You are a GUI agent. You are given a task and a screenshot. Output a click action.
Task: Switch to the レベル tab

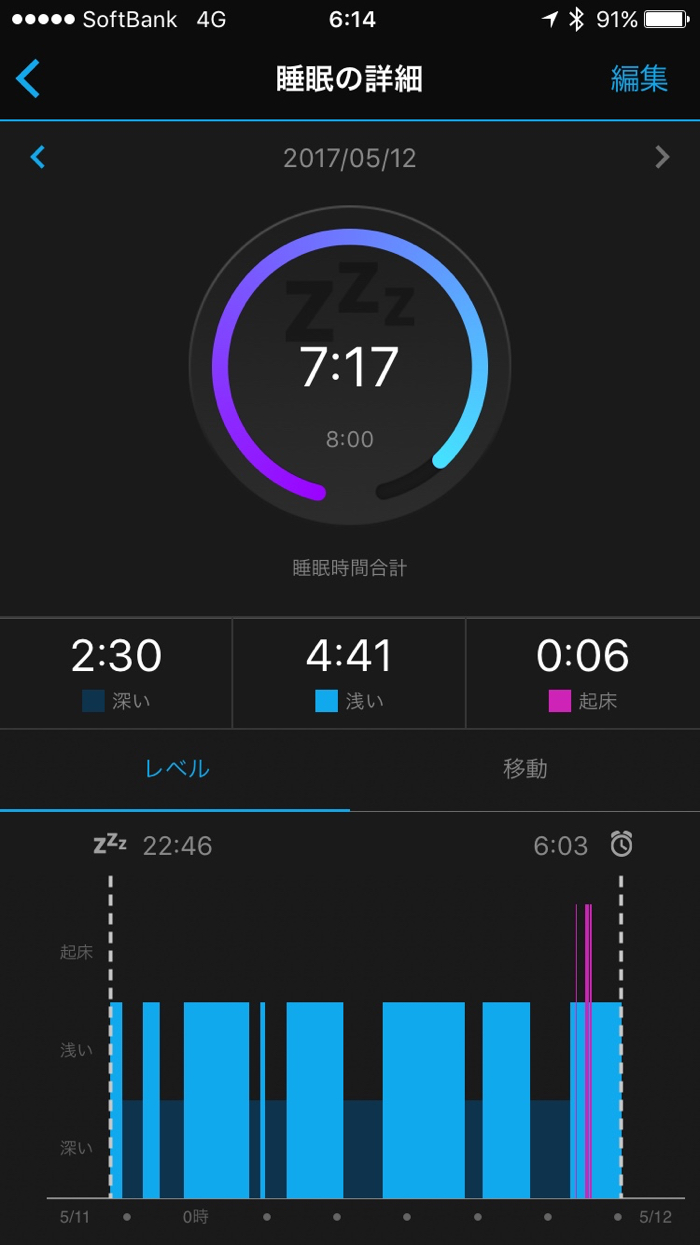pos(176,769)
